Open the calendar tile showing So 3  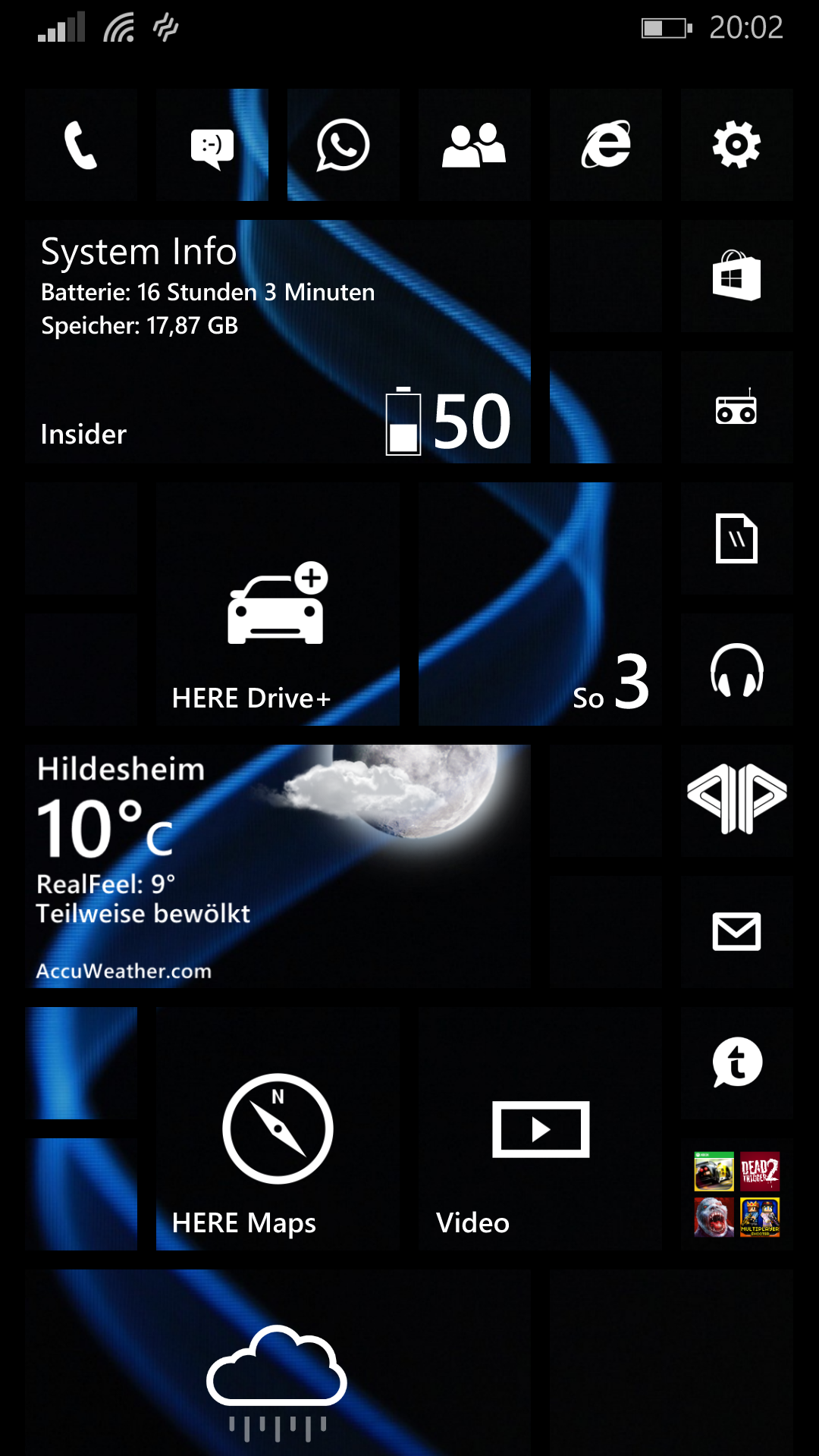click(x=540, y=604)
